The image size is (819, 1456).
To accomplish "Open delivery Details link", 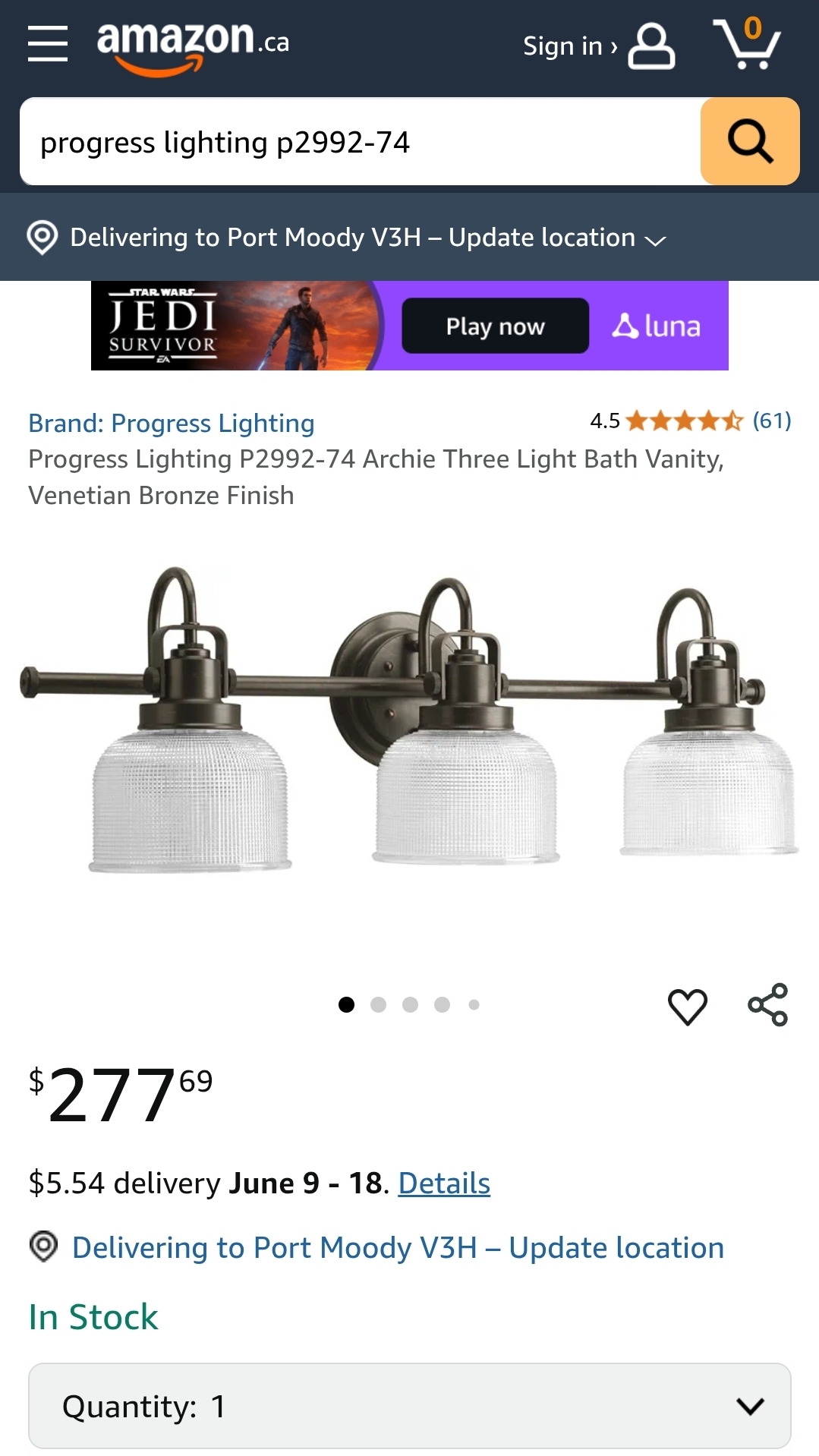I will [x=444, y=1183].
